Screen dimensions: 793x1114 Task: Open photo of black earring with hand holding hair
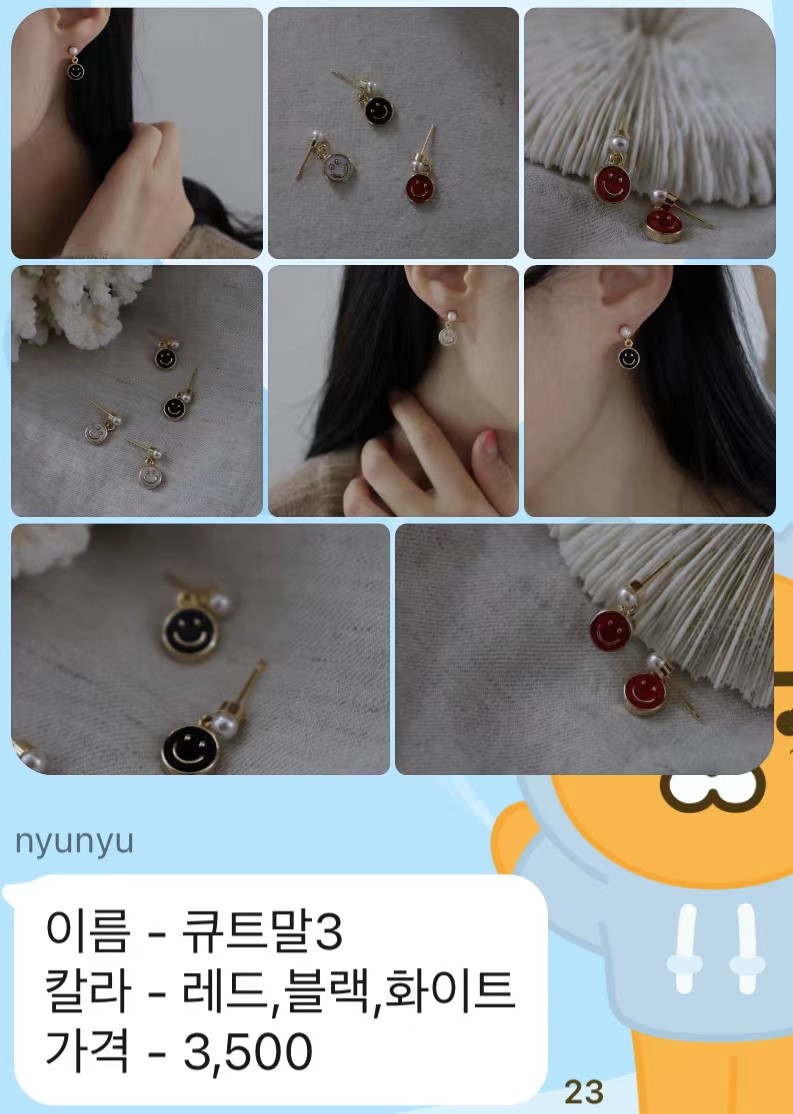click(137, 133)
